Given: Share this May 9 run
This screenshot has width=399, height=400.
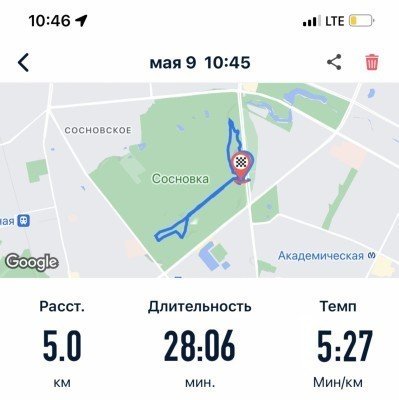Looking at the screenshot, I should [334, 62].
